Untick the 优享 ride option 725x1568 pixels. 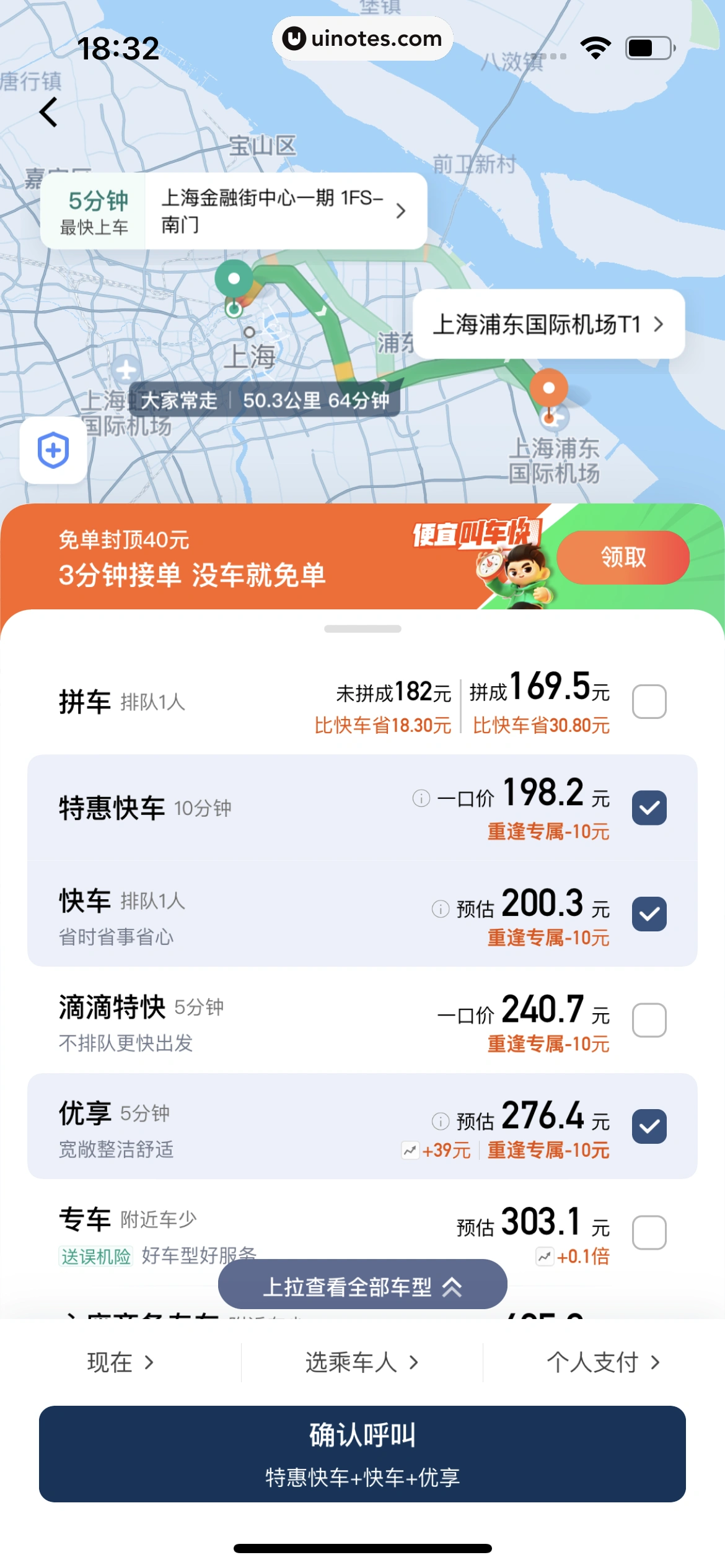[649, 1126]
